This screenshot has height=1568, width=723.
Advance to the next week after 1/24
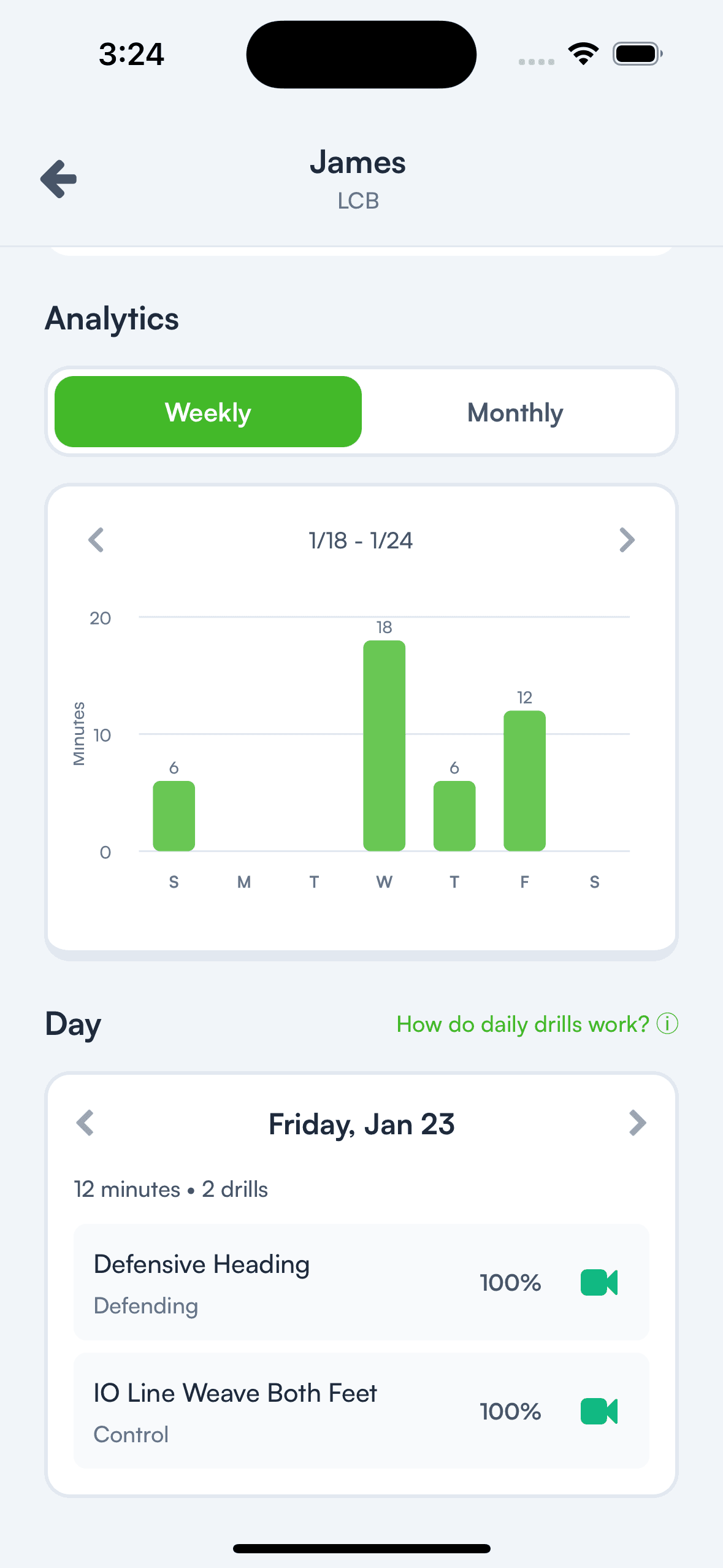[627, 540]
